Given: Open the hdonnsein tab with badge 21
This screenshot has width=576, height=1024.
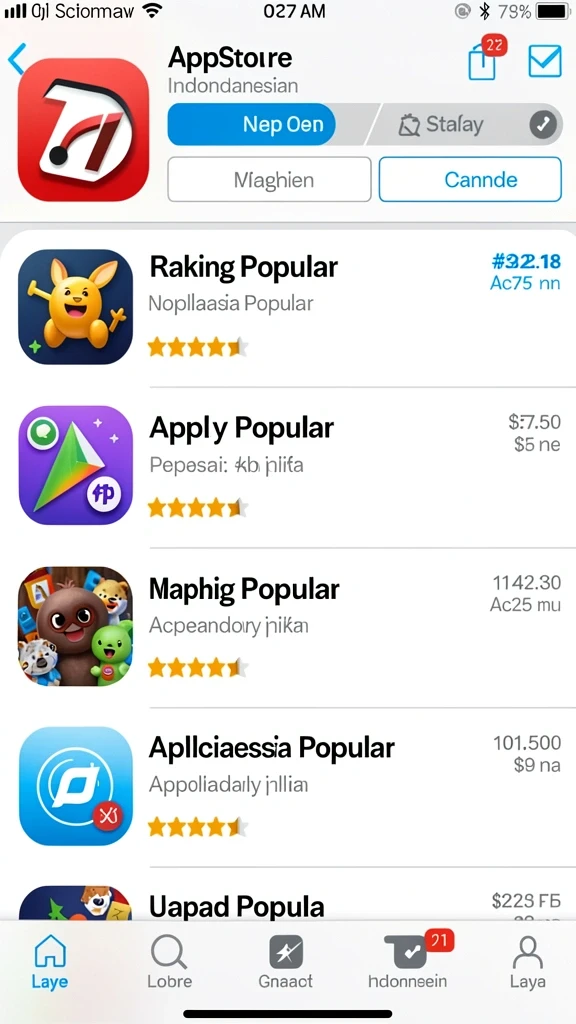Looking at the screenshot, I should (x=409, y=961).
